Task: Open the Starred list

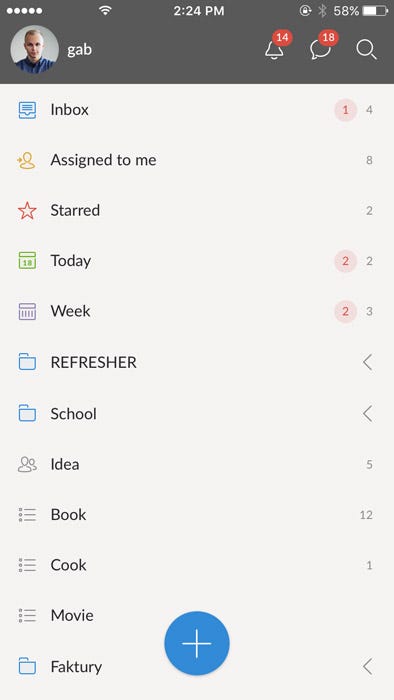Action: click(197, 210)
